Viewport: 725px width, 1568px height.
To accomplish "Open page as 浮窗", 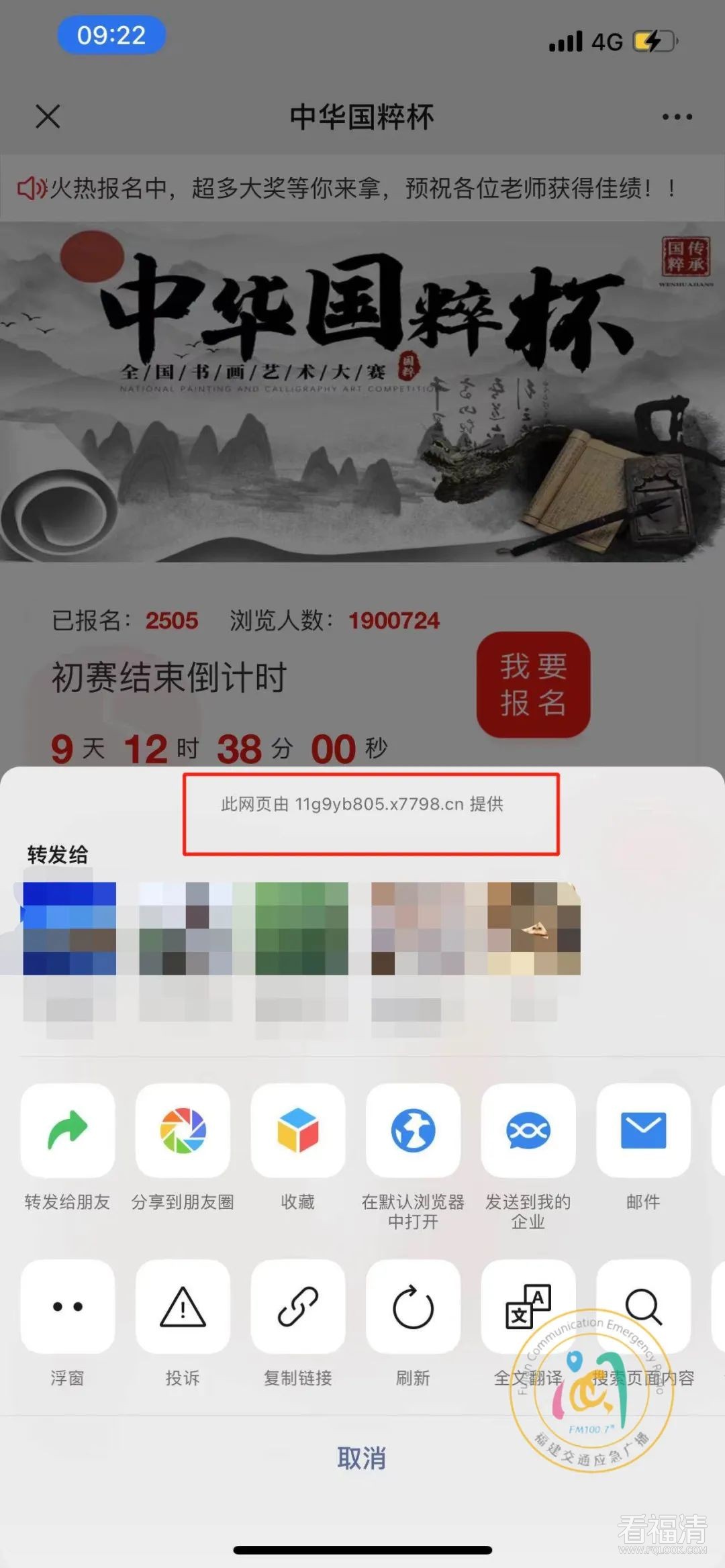I will [x=67, y=1306].
